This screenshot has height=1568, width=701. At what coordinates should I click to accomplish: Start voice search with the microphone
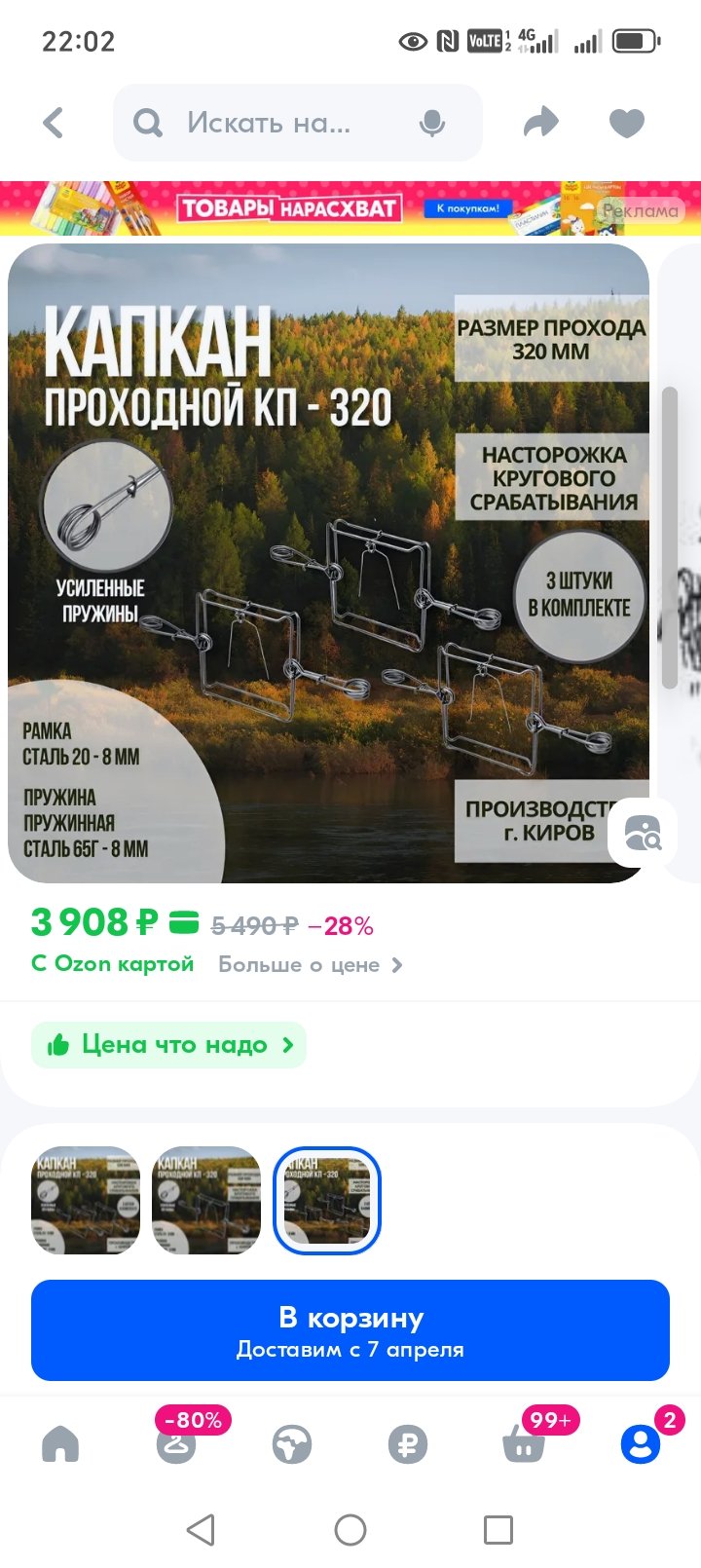[x=431, y=123]
